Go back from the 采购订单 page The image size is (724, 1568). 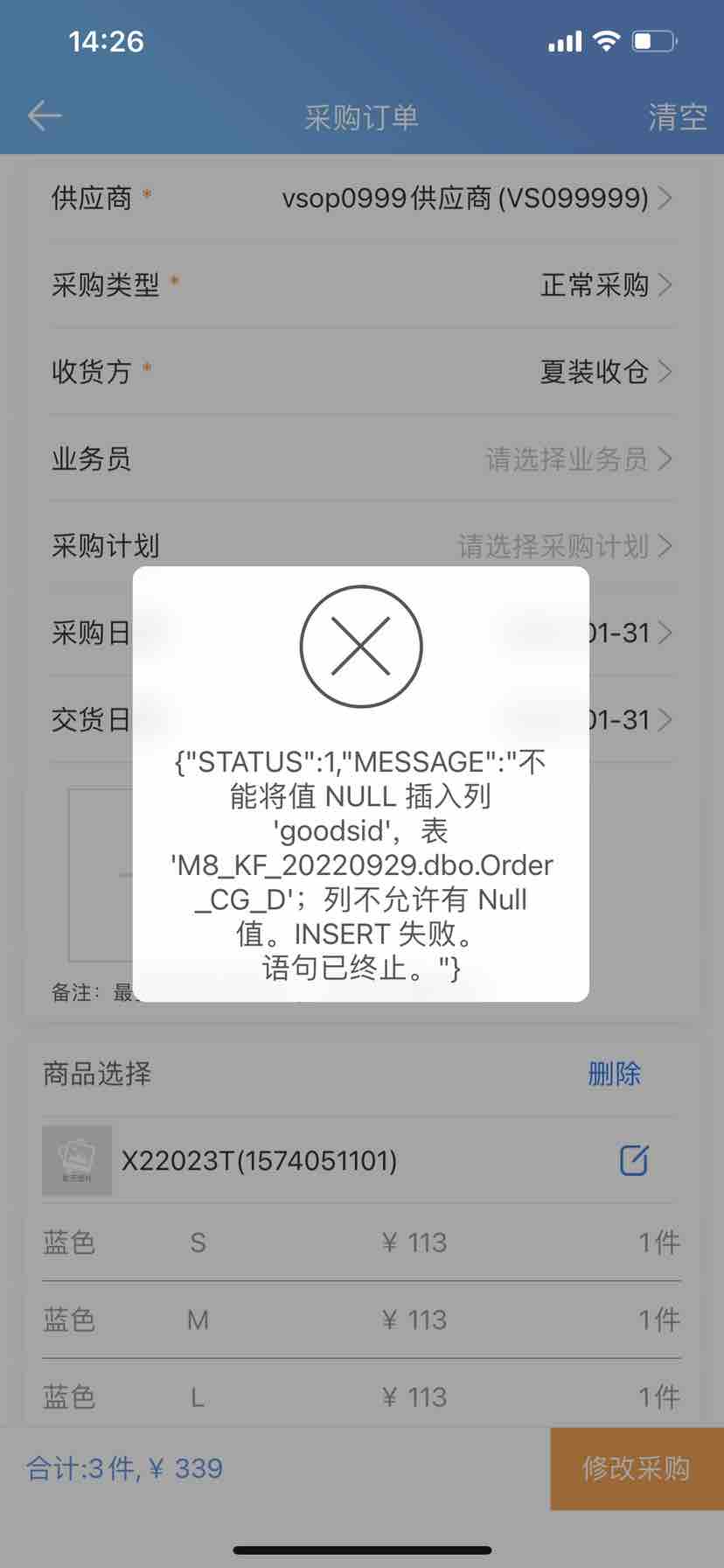pos(45,115)
